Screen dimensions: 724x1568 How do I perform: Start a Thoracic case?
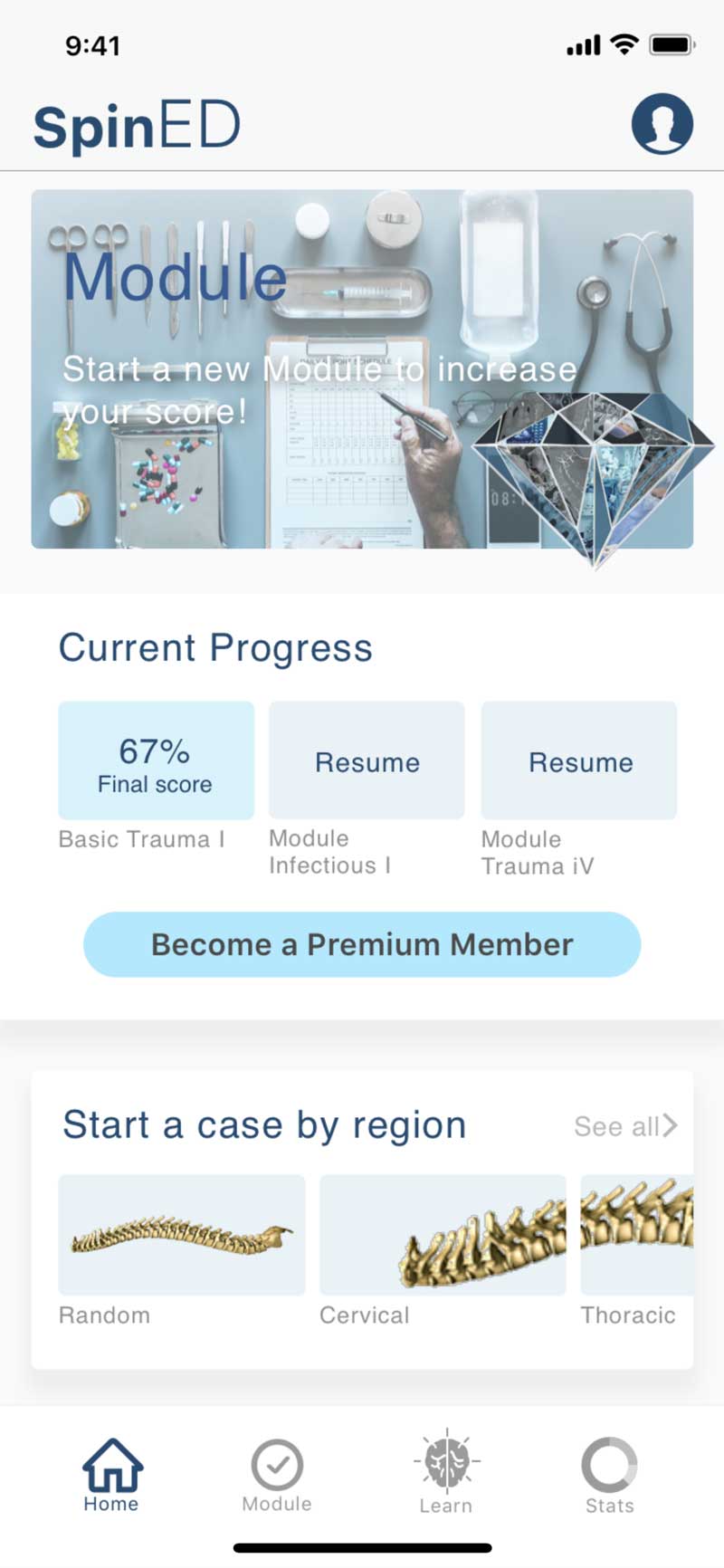pos(637,1235)
